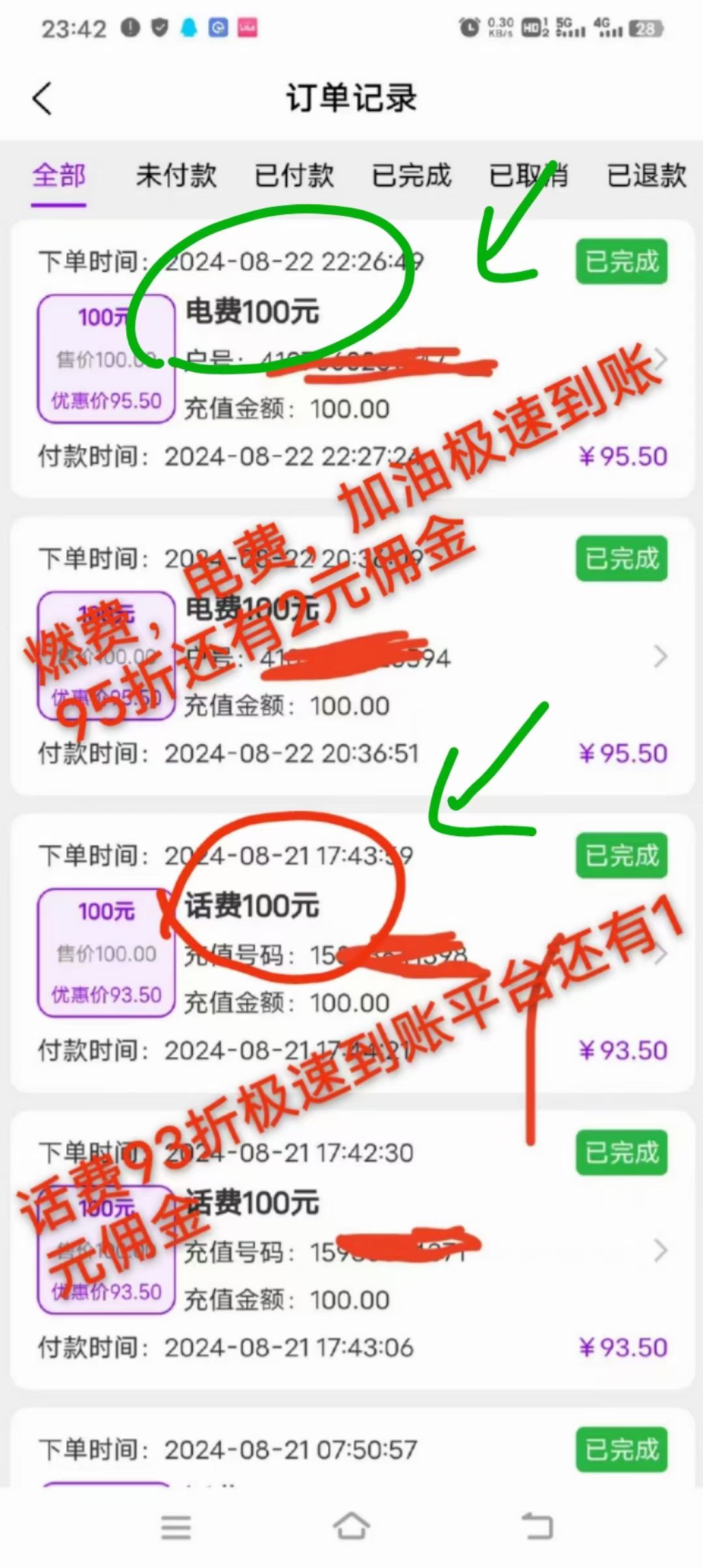Open the 话费100元 order paid 17:43:06
The width and height of the screenshot is (703, 1568).
tap(352, 1250)
